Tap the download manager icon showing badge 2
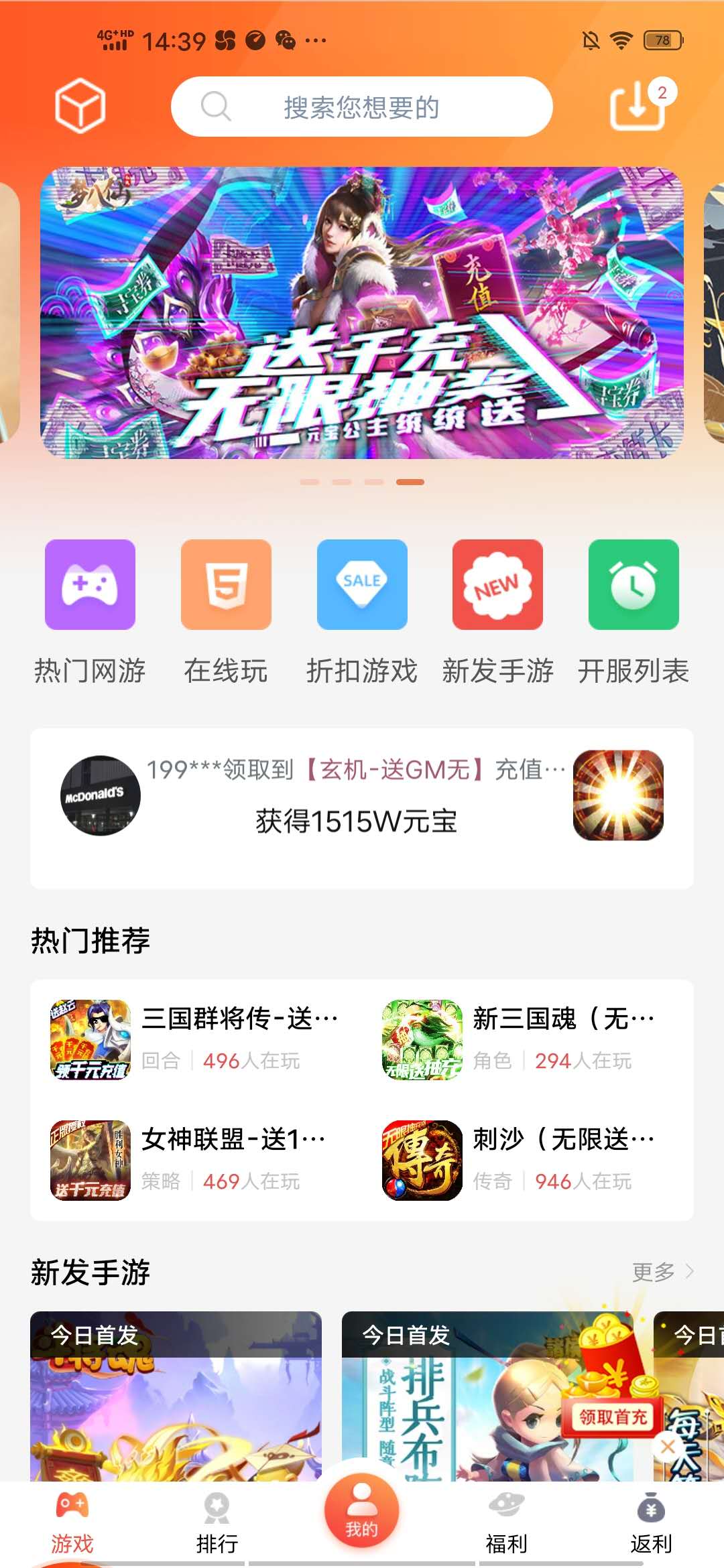Image resolution: width=724 pixels, height=1568 pixels. tap(636, 107)
